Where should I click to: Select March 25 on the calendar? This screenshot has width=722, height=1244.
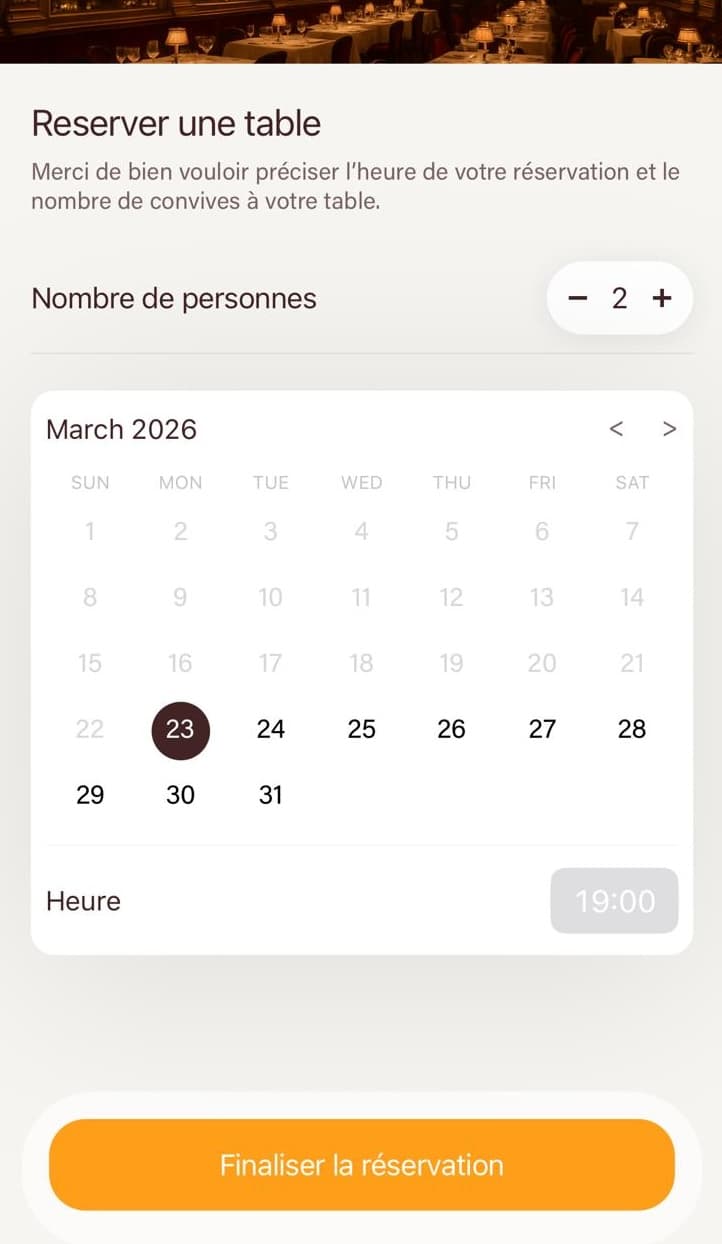[x=361, y=730]
